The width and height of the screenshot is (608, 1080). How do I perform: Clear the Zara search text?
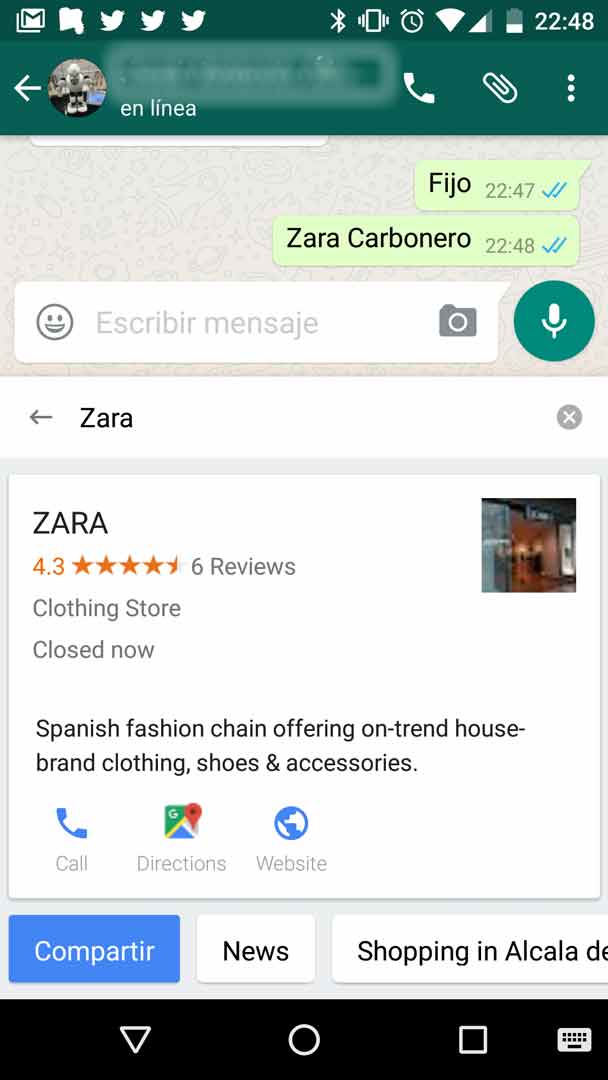coord(569,417)
